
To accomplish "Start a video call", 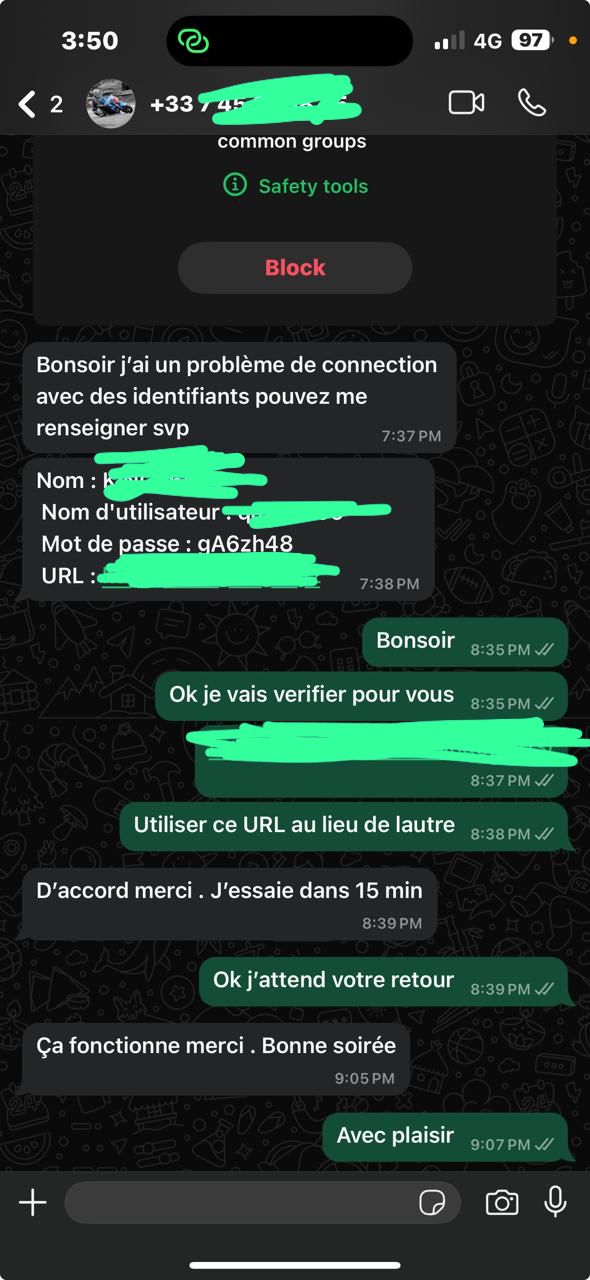I will (466, 103).
